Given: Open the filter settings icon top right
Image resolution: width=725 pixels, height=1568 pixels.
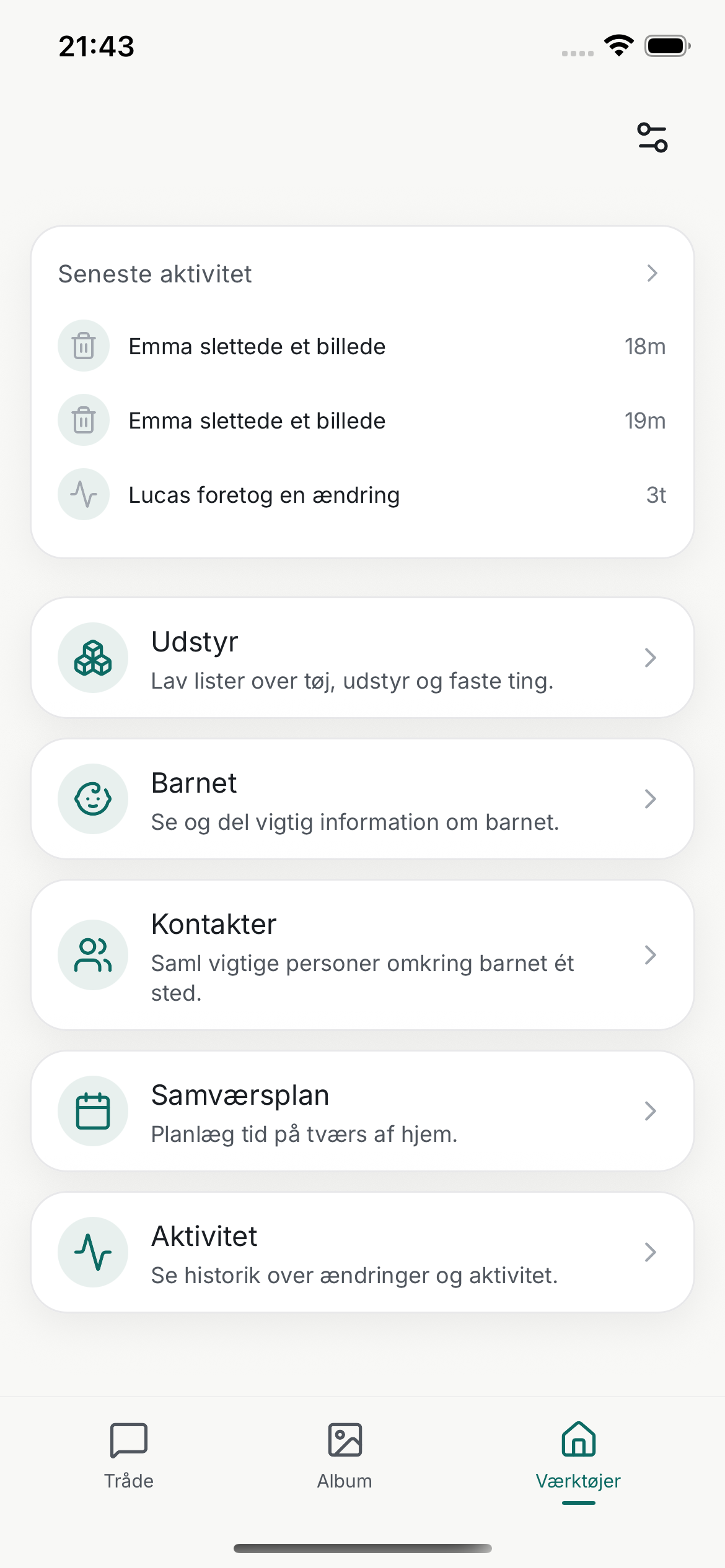Looking at the screenshot, I should (x=651, y=136).
